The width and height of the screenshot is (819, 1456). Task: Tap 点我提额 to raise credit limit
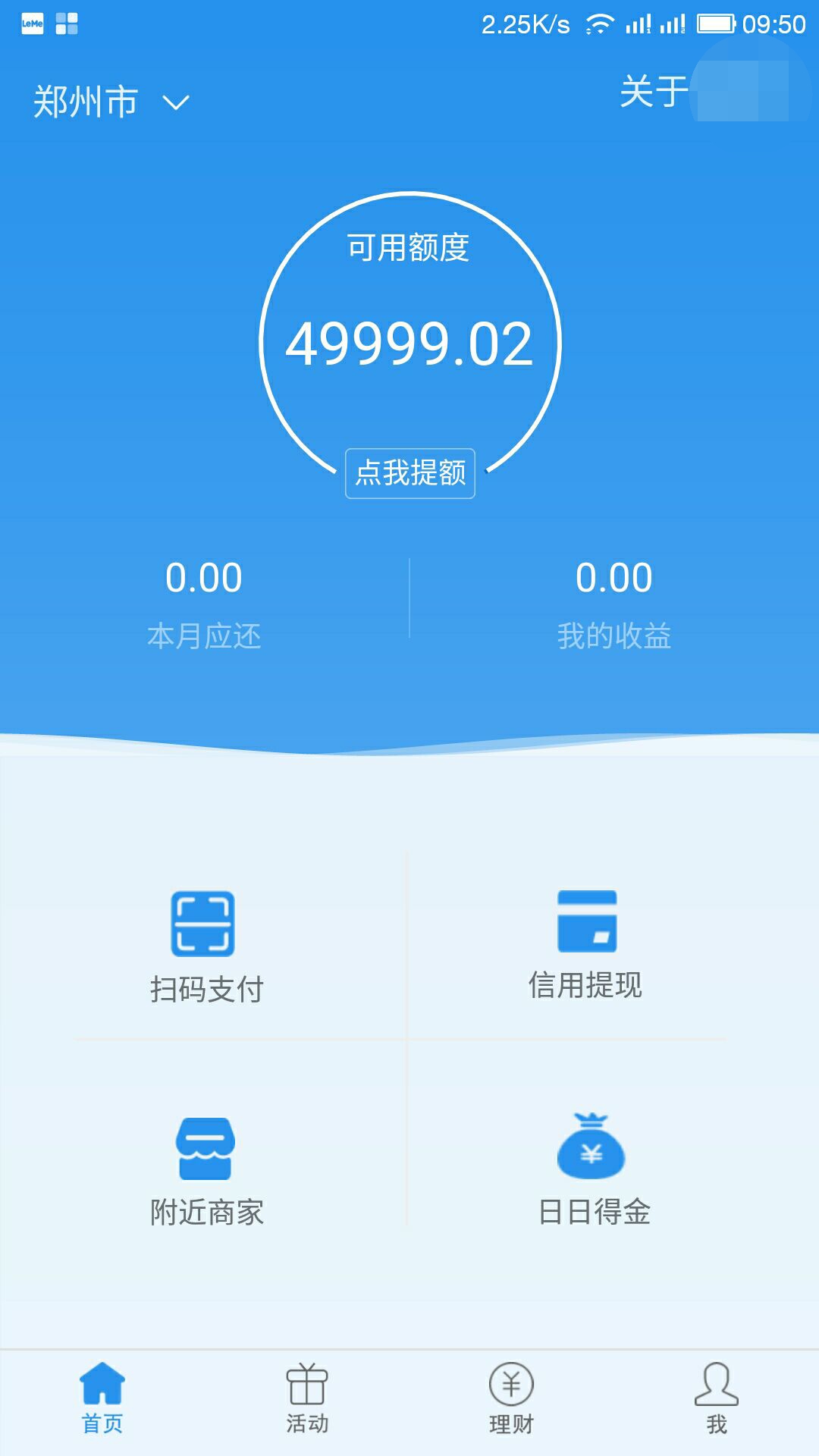click(410, 473)
